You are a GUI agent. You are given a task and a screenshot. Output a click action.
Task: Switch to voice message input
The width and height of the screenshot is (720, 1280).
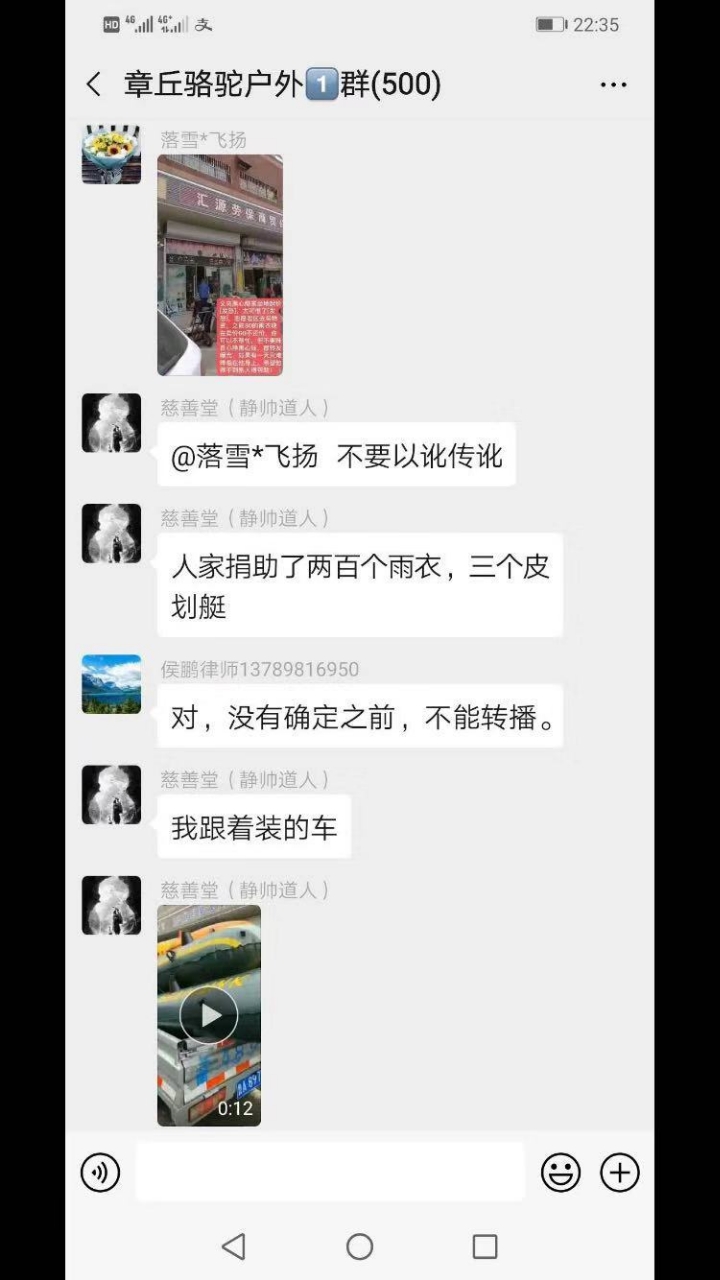[100, 1172]
